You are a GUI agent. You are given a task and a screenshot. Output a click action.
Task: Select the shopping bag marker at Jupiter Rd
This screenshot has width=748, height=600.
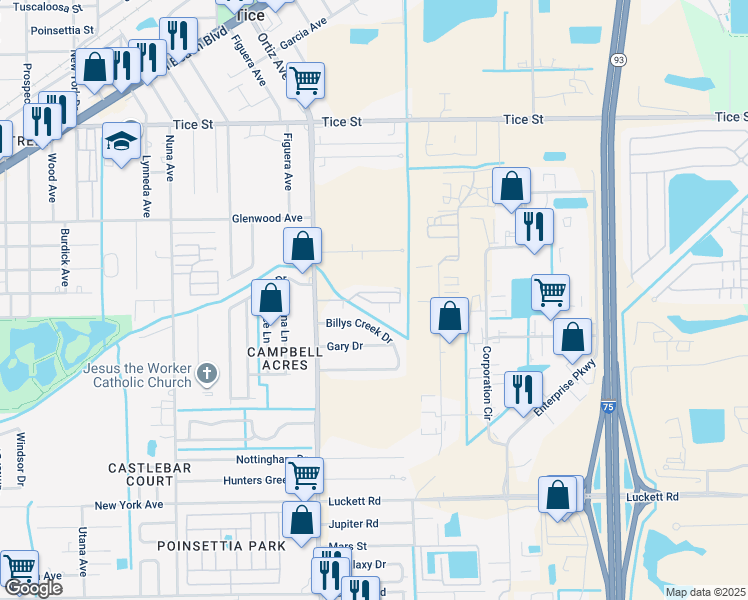coord(301,520)
